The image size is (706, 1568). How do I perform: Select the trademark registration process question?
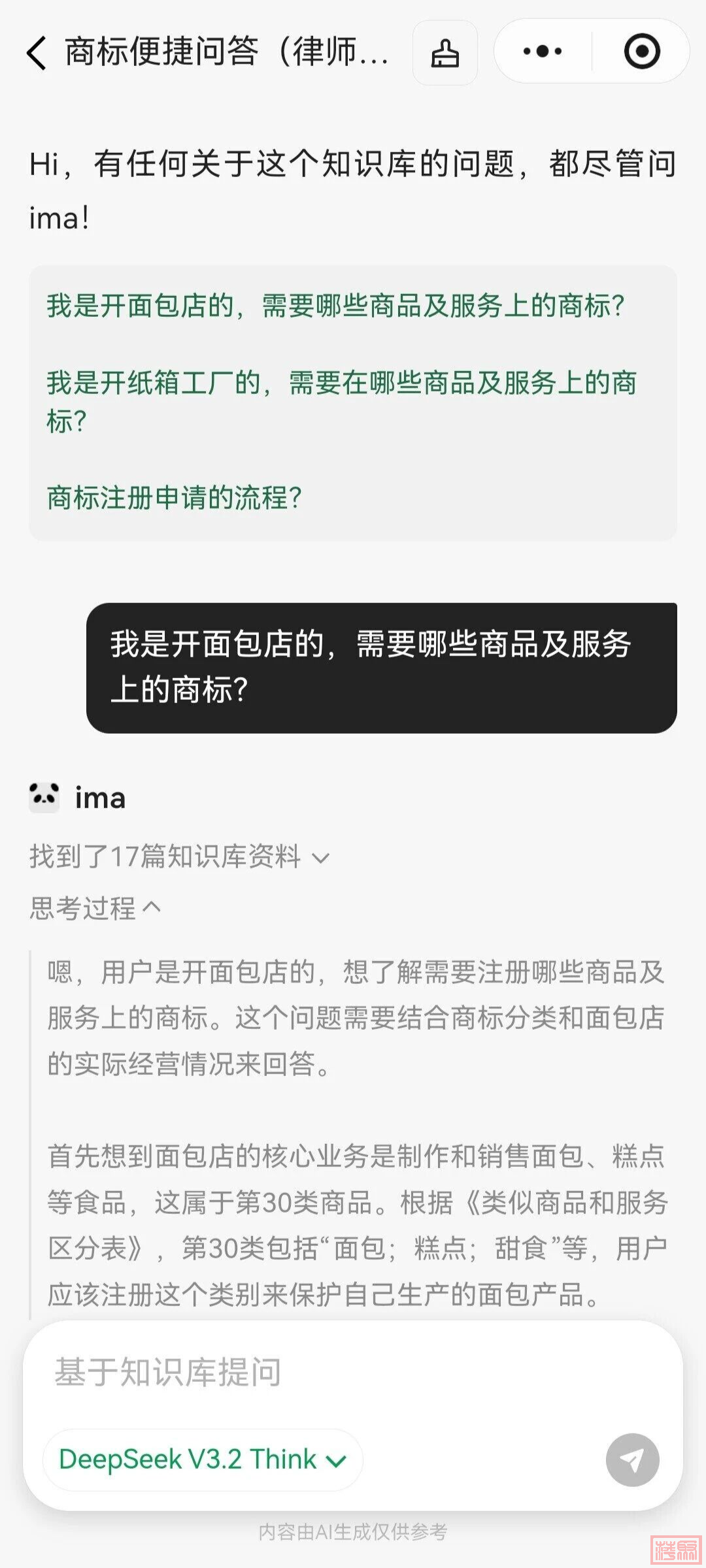tap(174, 498)
